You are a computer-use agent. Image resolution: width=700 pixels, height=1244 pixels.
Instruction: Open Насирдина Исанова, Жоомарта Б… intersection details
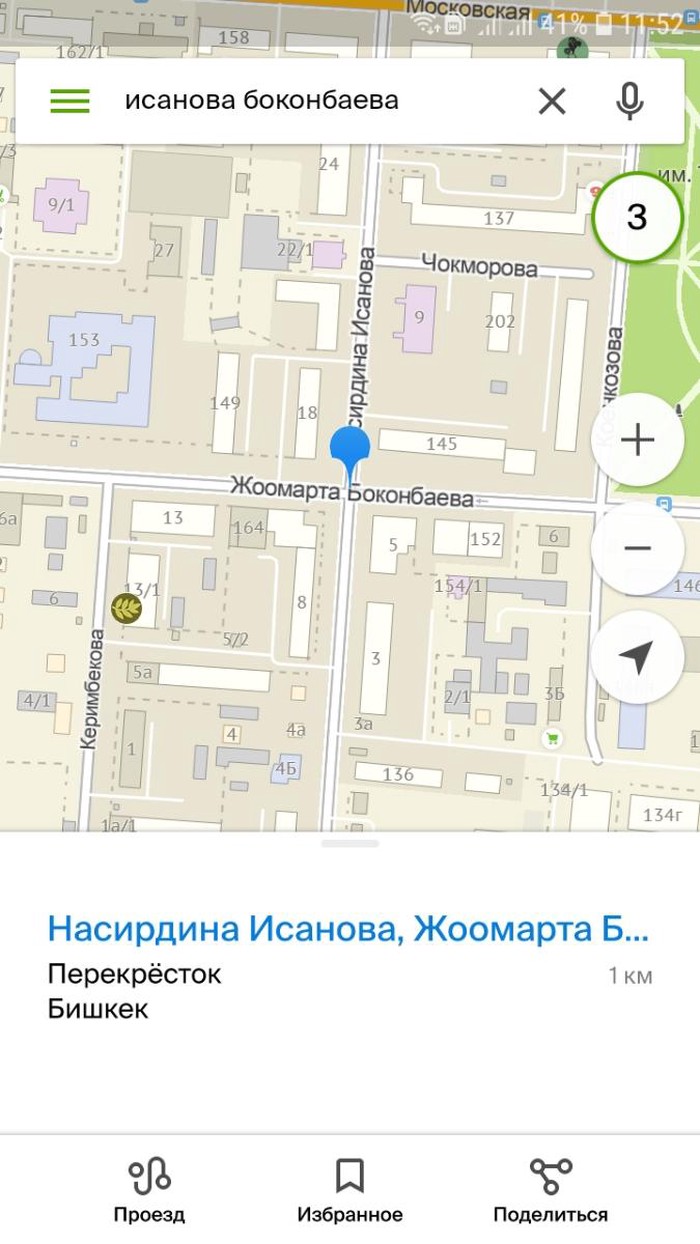[348, 929]
